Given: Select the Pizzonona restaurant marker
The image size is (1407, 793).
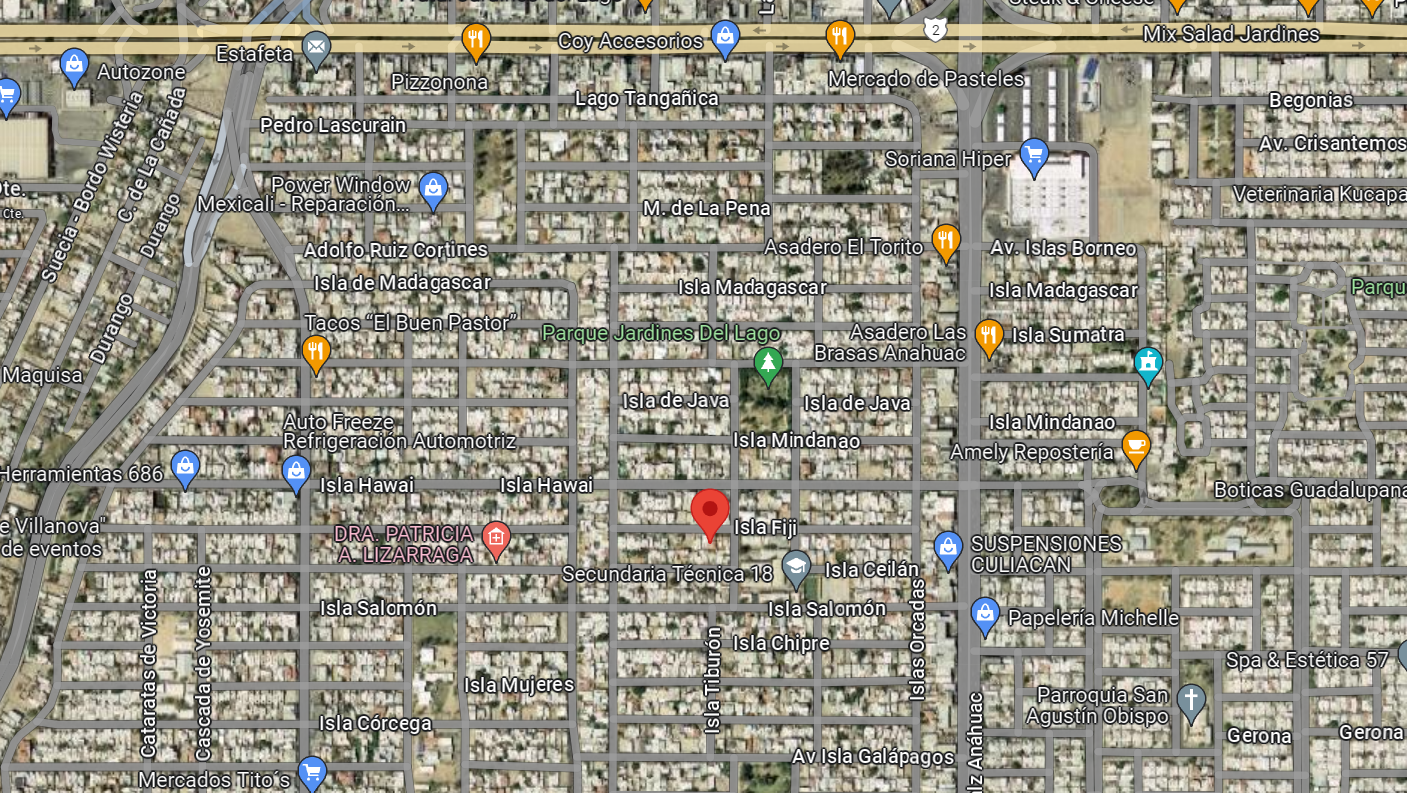Looking at the screenshot, I should (476, 42).
